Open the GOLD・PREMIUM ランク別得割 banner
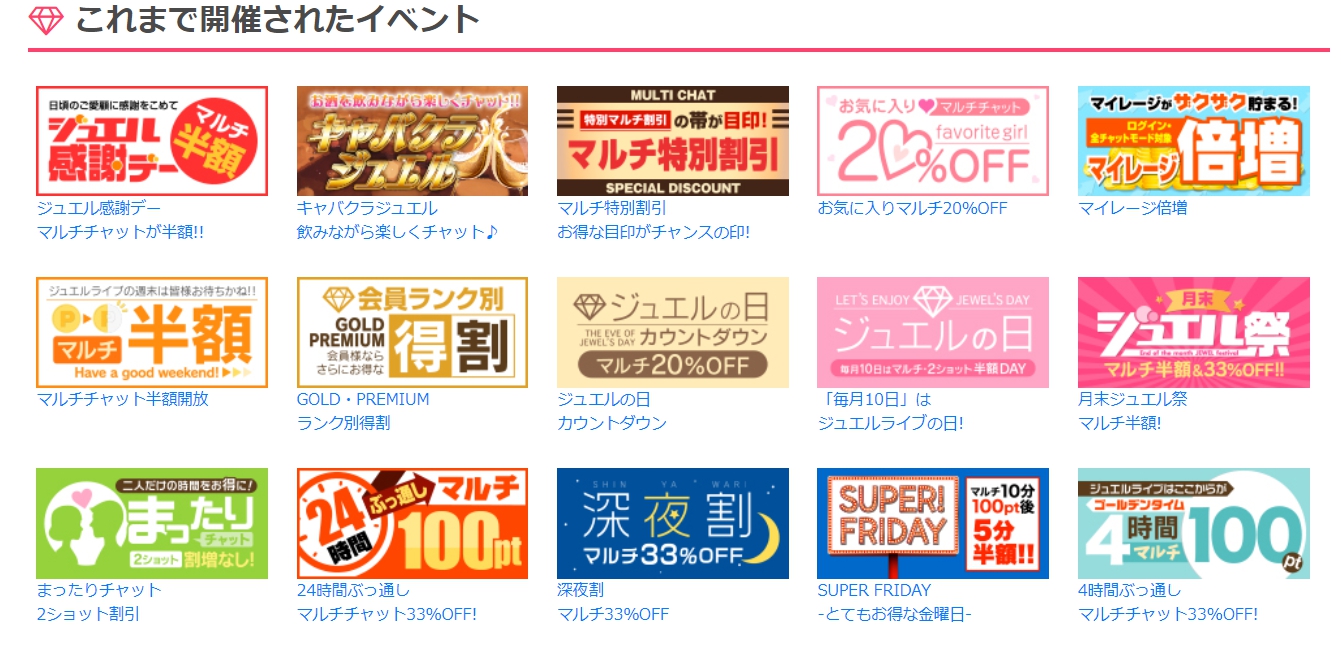1341x651 pixels. 412,332
